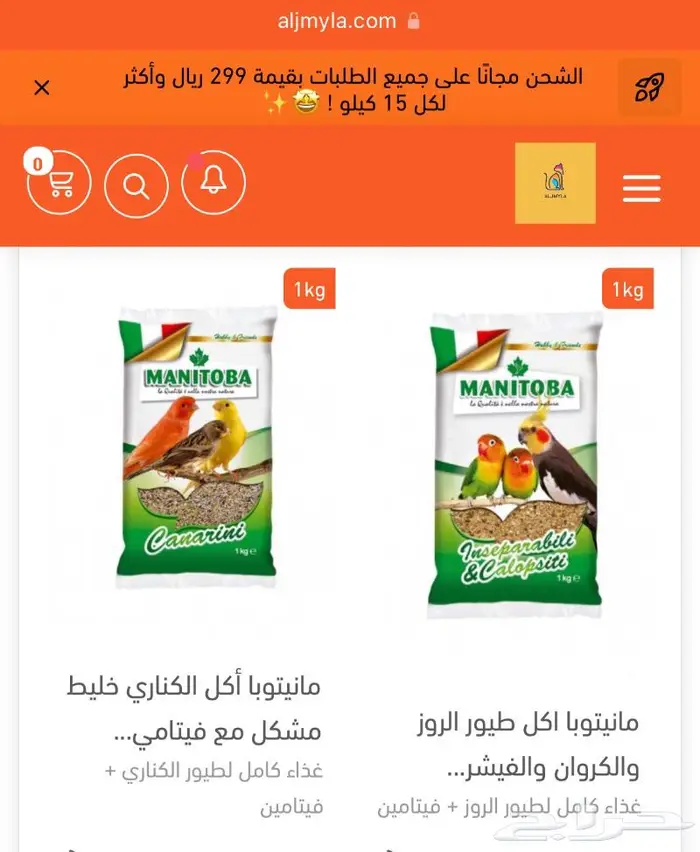Open the Manitoba Canarini canary food product
The width and height of the screenshot is (700, 852).
[x=197, y=447]
